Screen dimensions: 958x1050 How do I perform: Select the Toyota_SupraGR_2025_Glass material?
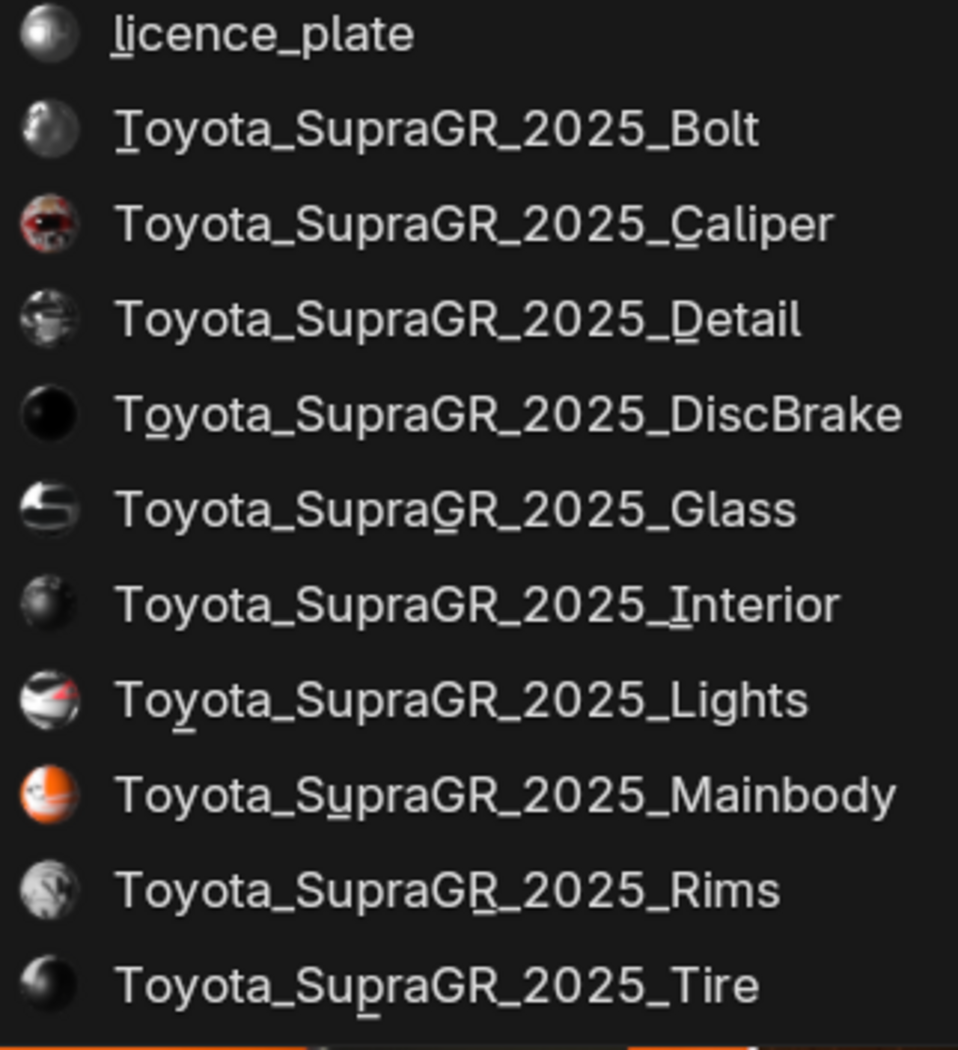[456, 510]
